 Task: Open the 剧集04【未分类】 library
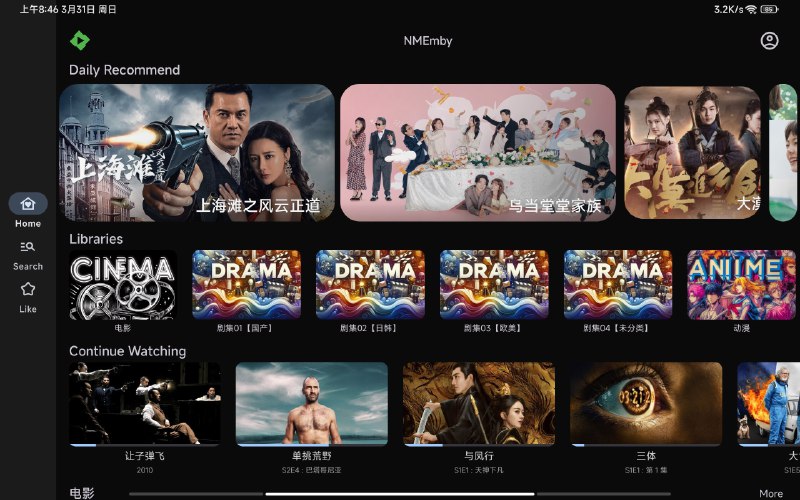click(x=618, y=285)
